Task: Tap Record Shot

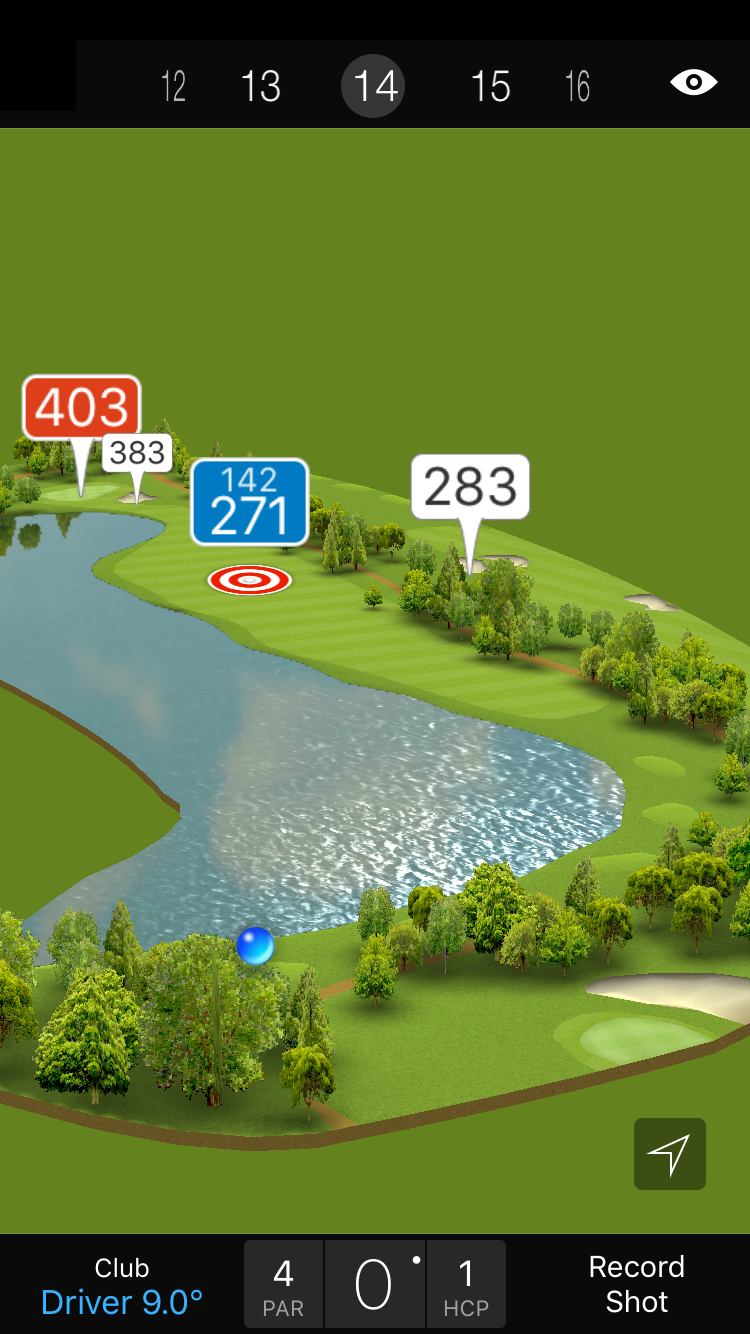Action: pos(636,1284)
